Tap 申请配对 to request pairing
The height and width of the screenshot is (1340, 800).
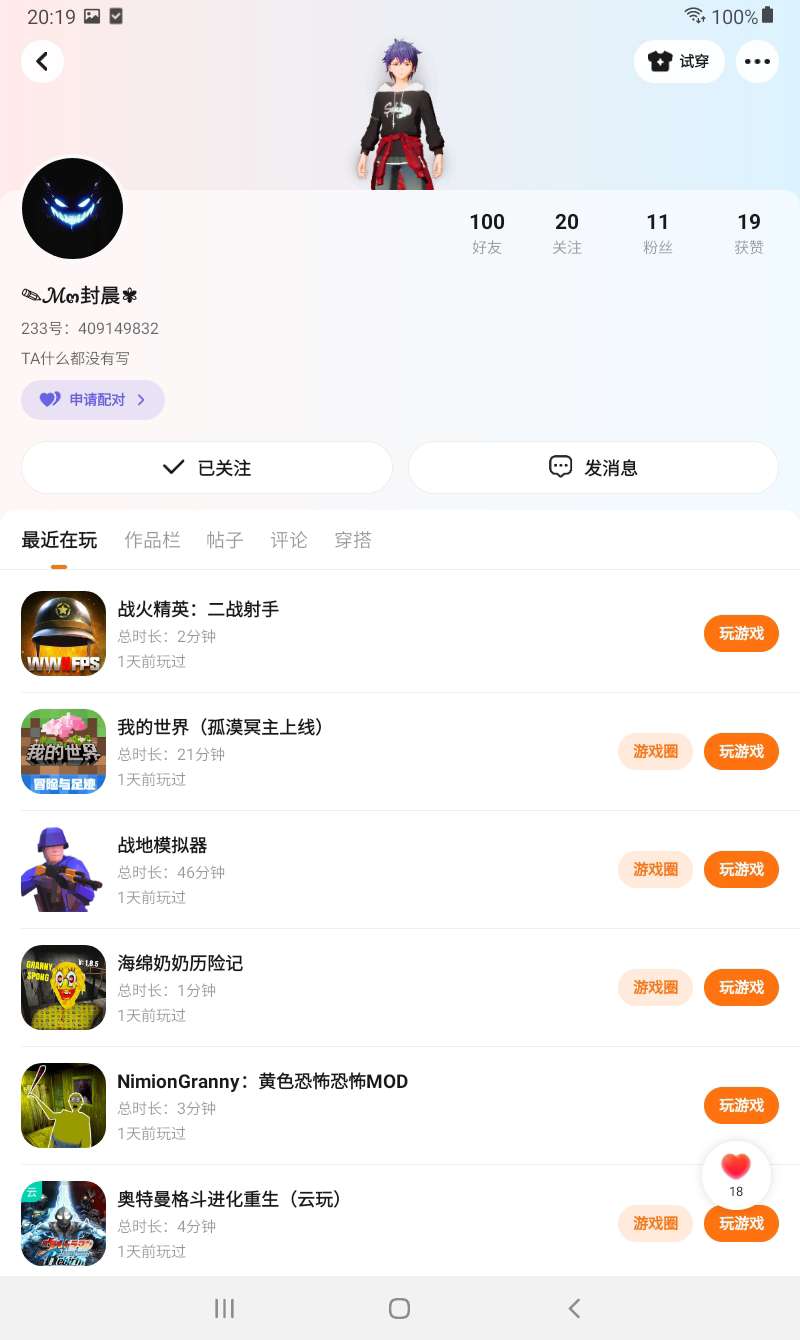click(x=92, y=400)
